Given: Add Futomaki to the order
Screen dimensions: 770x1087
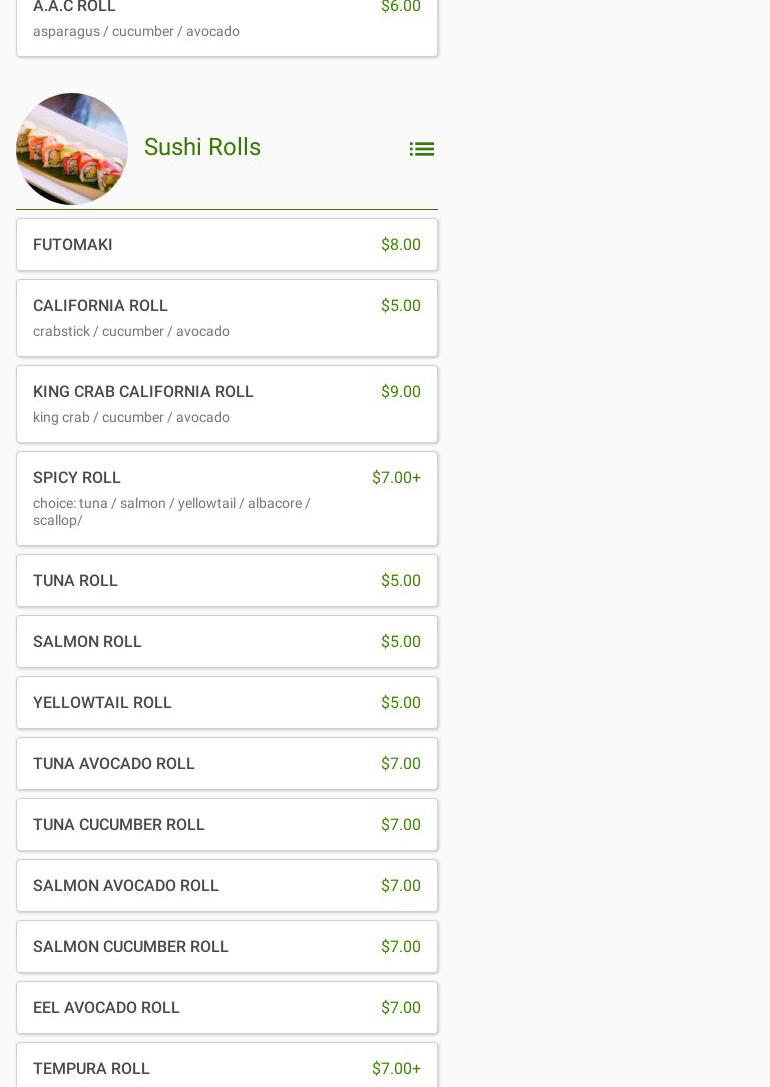Looking at the screenshot, I should point(226,245).
